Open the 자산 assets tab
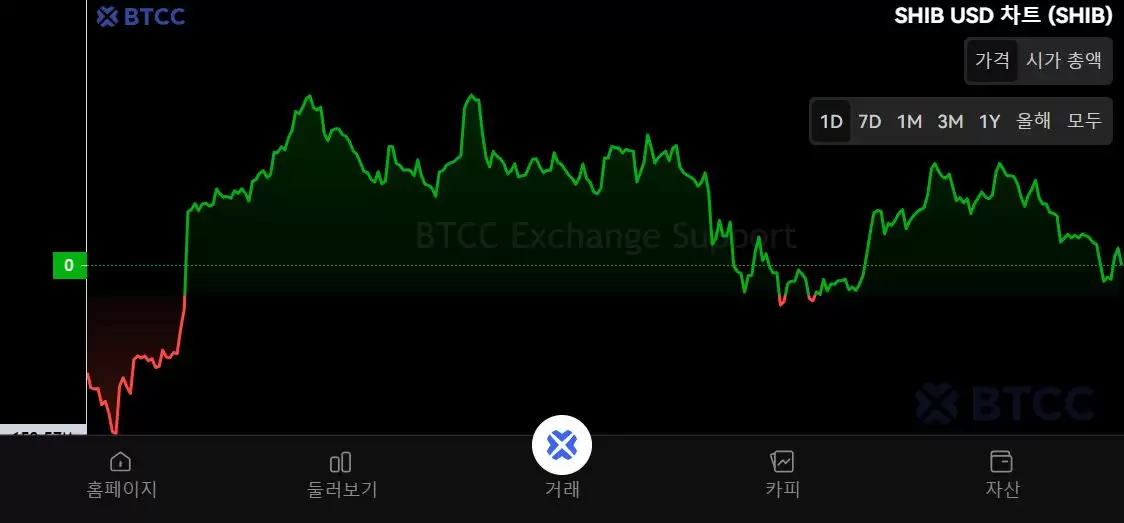 tap(1001, 473)
